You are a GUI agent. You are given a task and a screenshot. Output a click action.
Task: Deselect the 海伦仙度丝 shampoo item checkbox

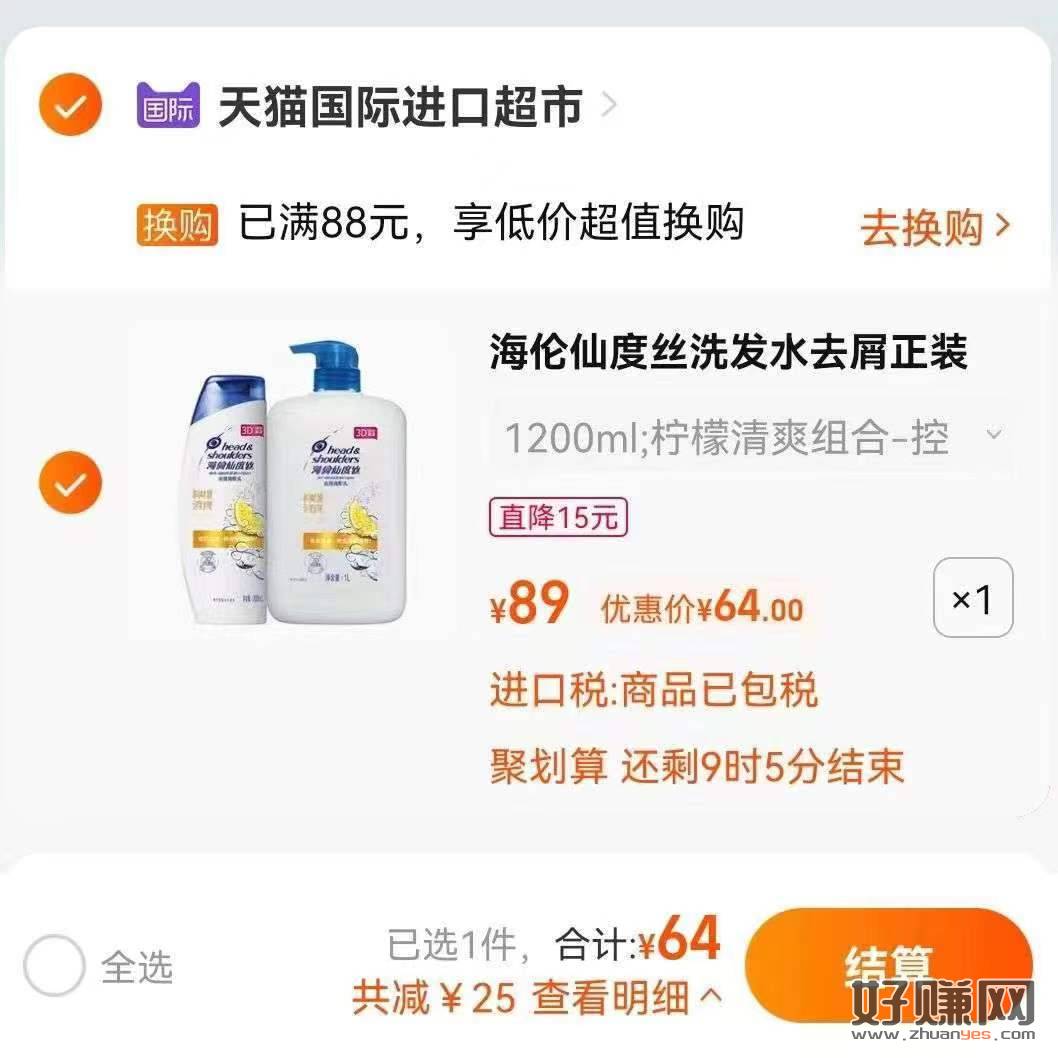coord(70,482)
